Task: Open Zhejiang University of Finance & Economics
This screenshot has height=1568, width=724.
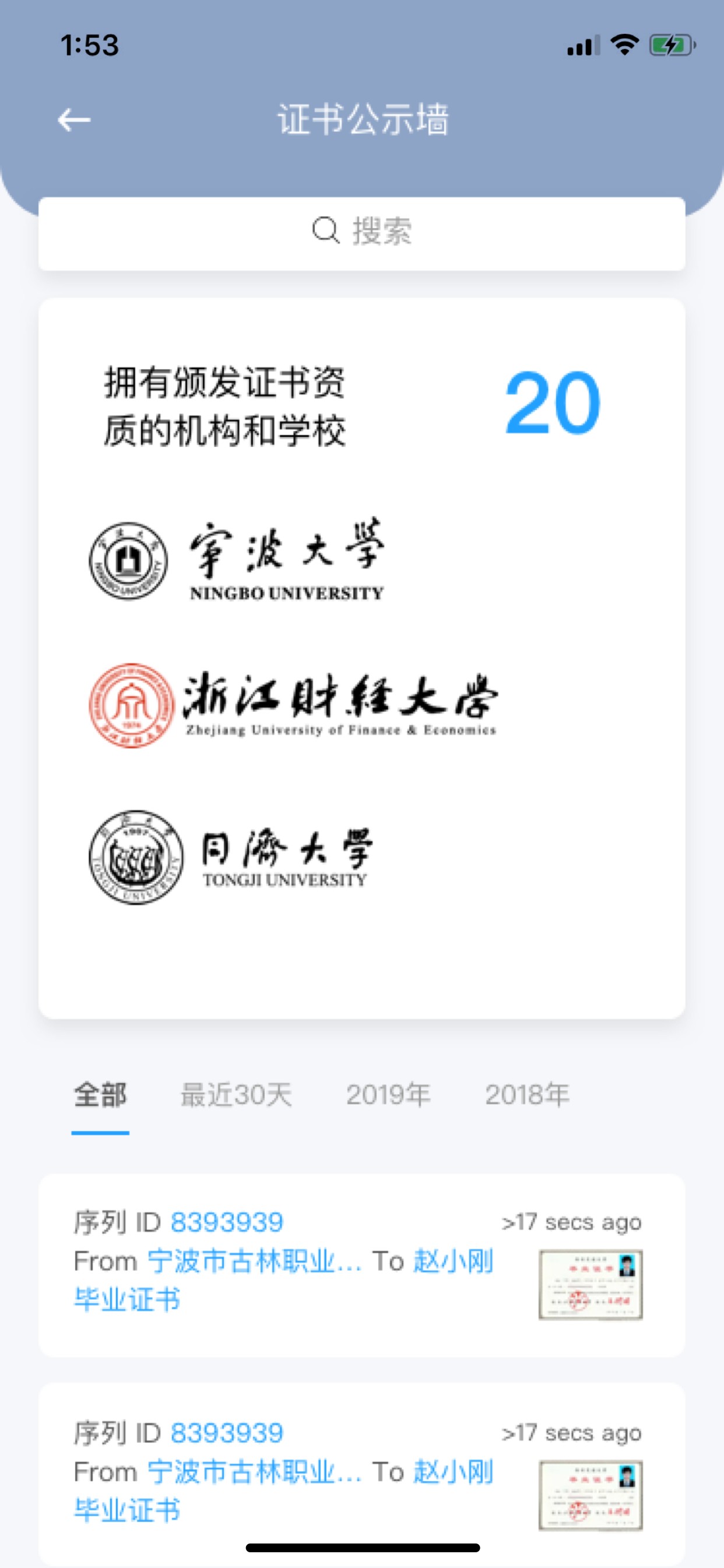Action: tap(293, 705)
